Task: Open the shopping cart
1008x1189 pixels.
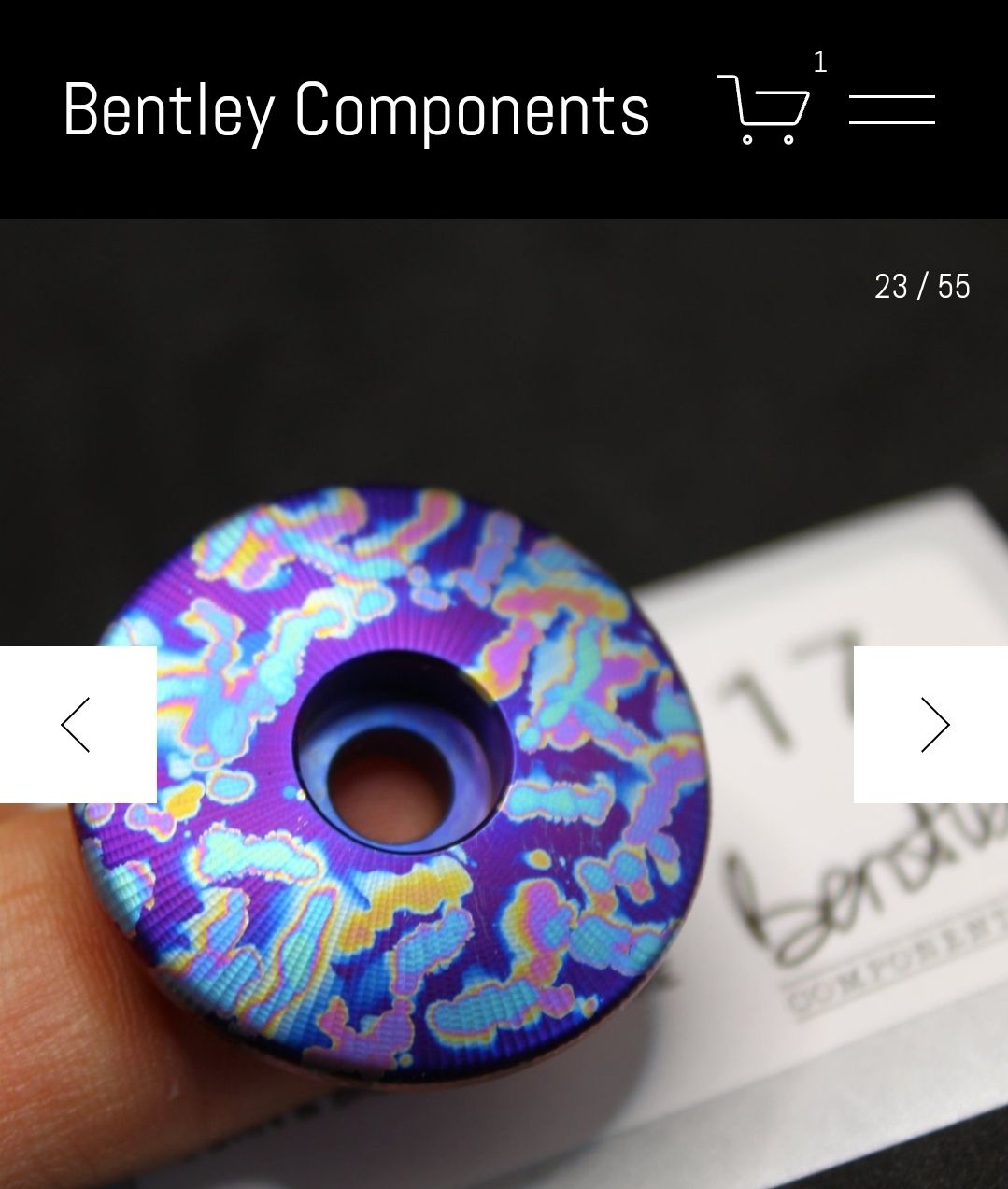Action: click(764, 108)
